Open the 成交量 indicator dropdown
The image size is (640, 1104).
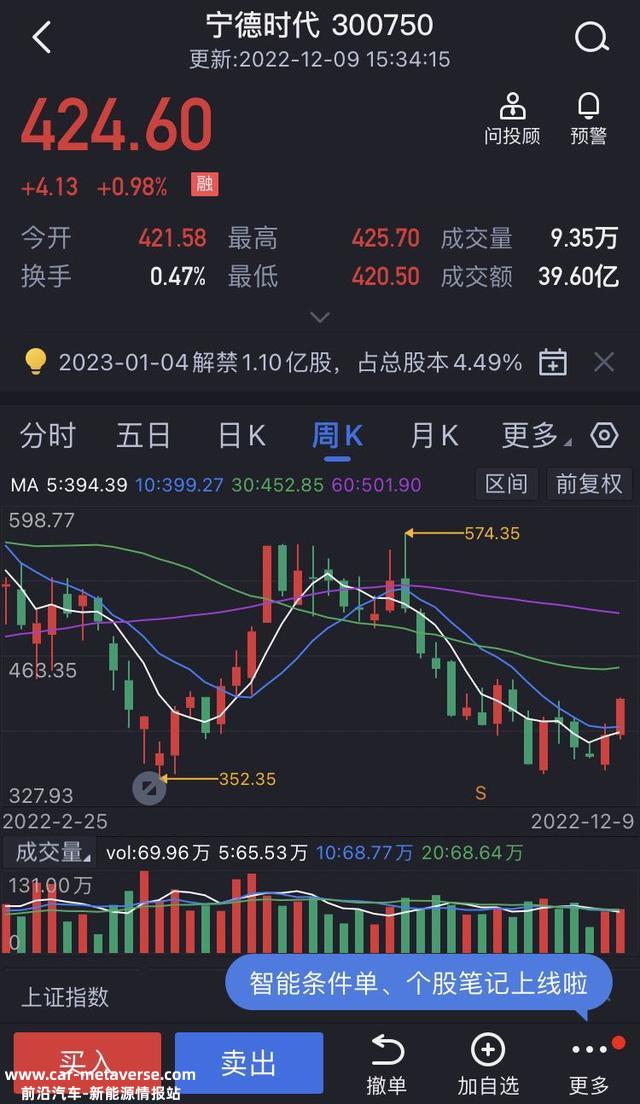(53, 853)
